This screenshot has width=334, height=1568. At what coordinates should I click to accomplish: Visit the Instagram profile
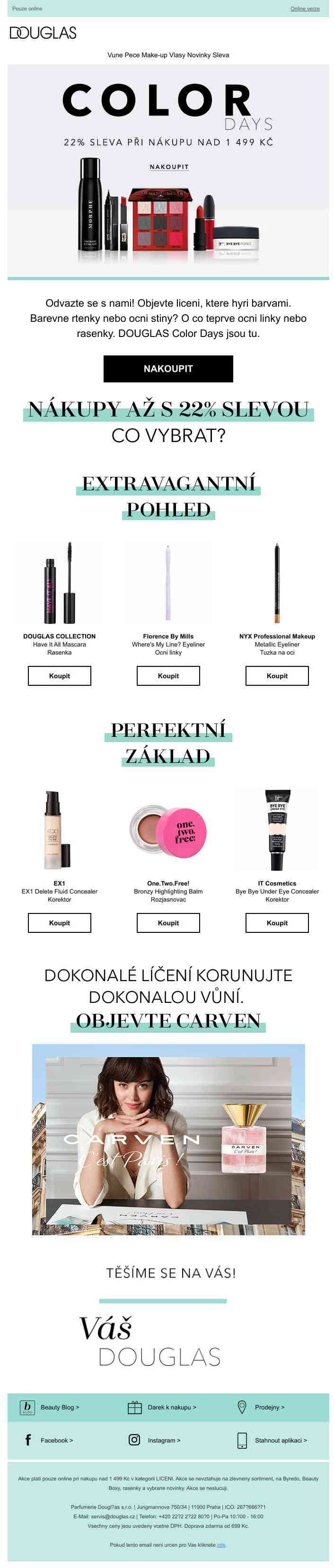tap(164, 1440)
